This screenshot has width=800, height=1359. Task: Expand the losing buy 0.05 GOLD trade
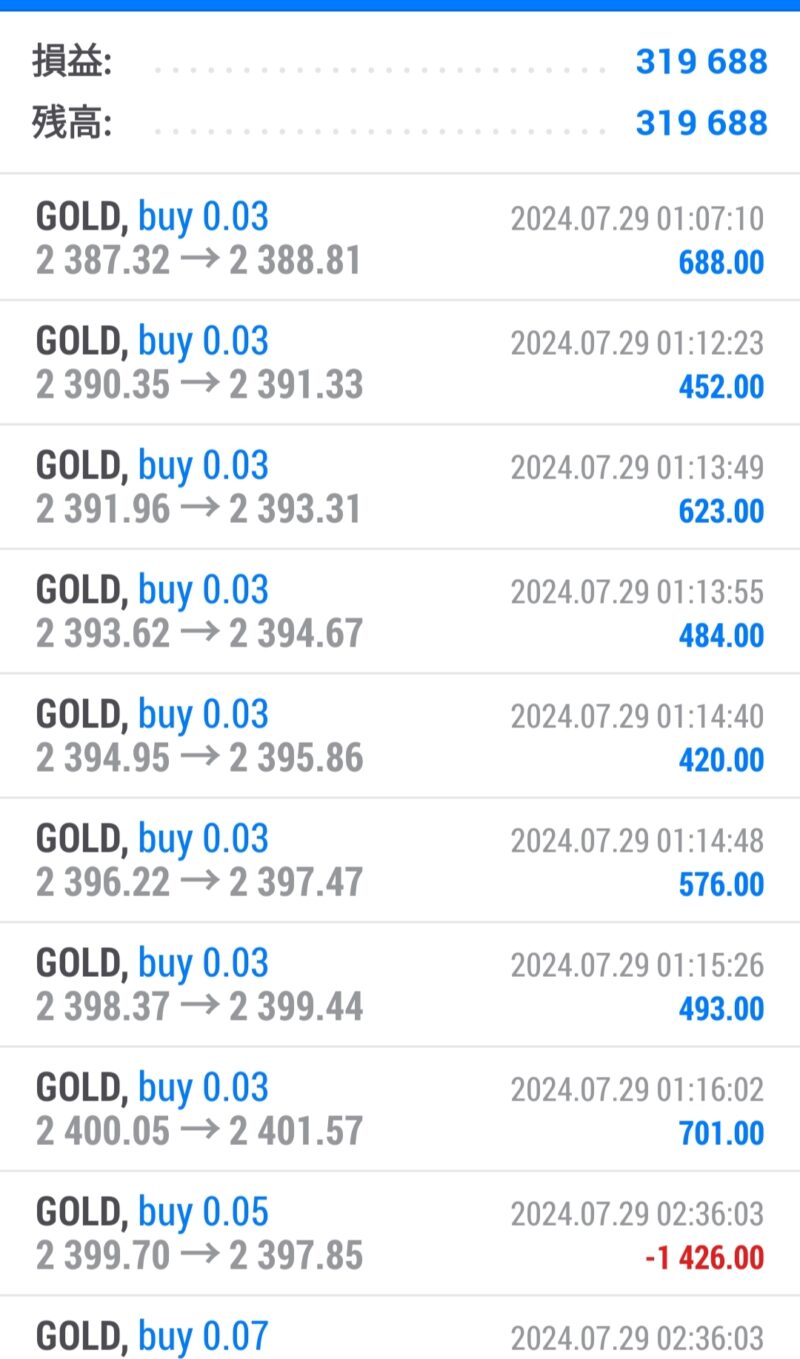coord(400,1234)
